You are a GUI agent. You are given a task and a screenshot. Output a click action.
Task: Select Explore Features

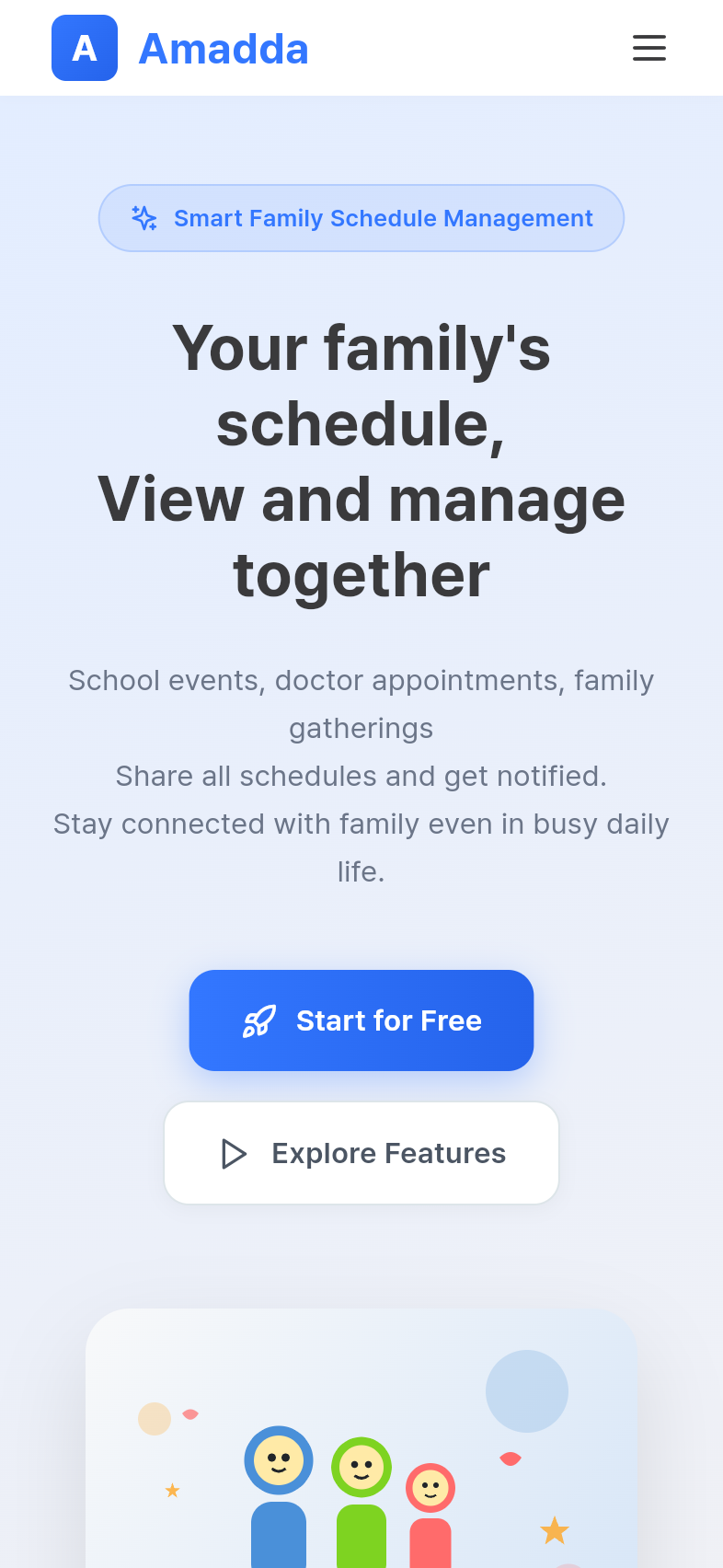361,1153
